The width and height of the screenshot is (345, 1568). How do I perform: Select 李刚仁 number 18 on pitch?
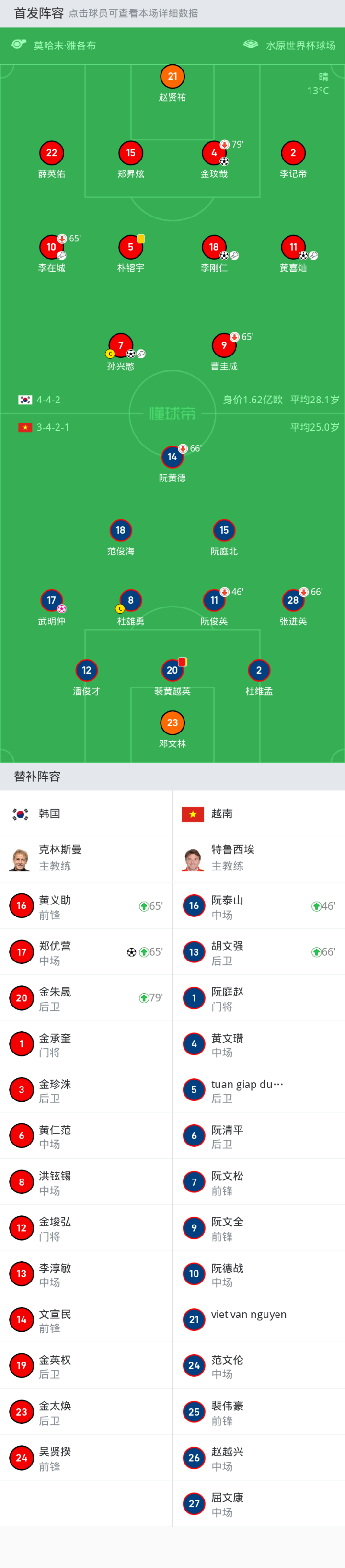click(214, 247)
